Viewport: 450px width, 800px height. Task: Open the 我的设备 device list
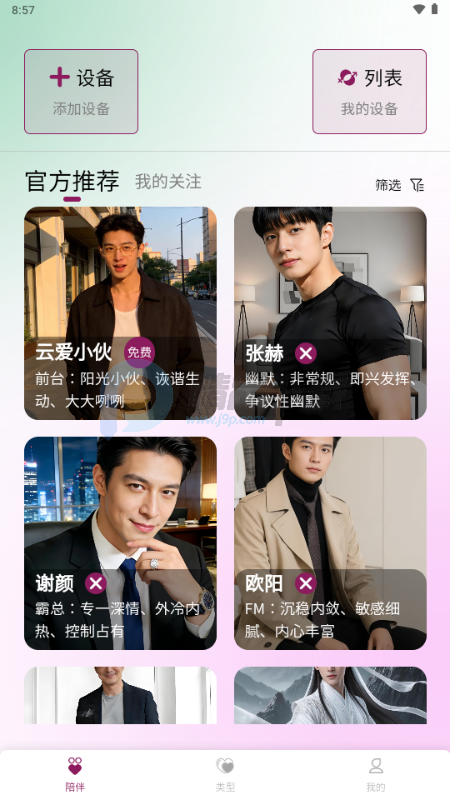[x=369, y=91]
